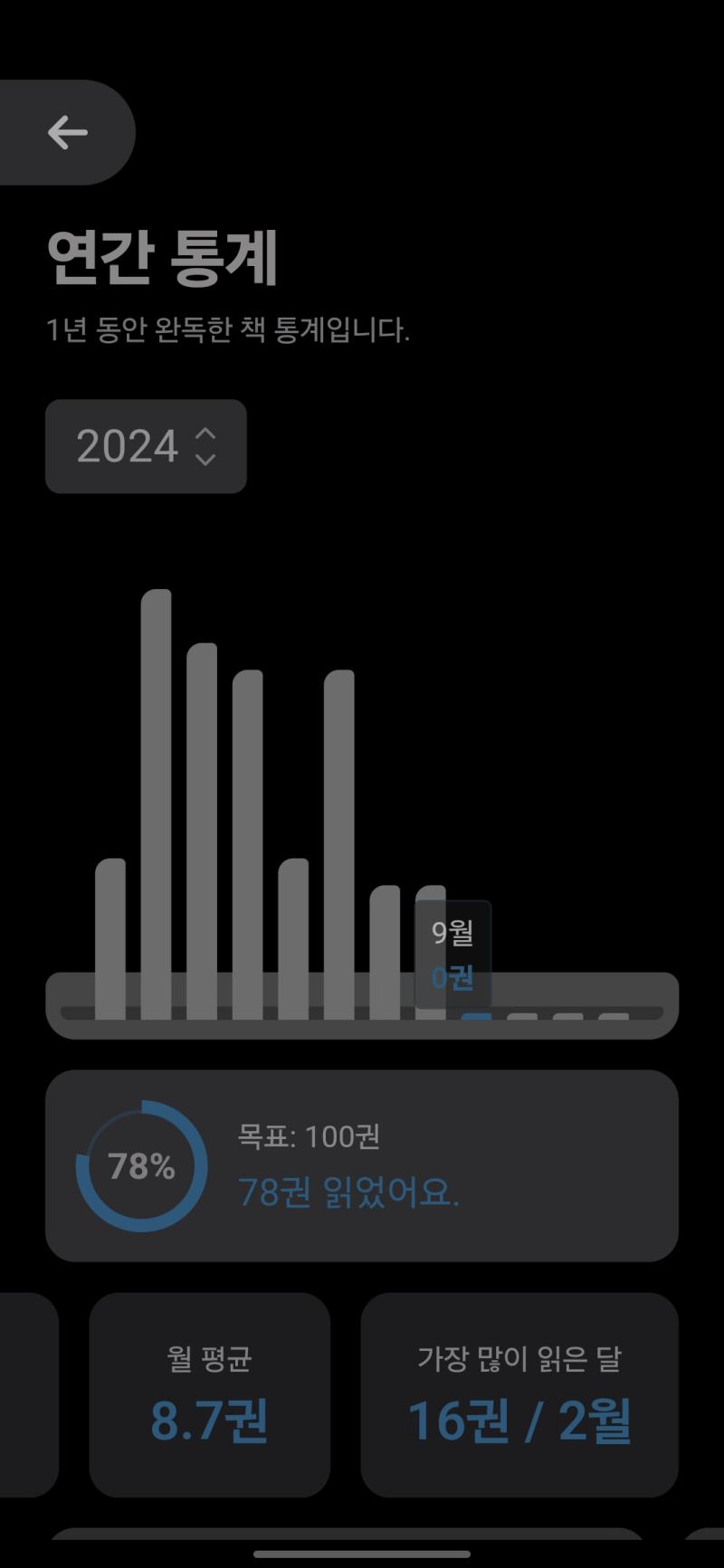Screen dimensions: 724x1568
Task: Open the 2024 year dropdown
Action: [x=146, y=446]
